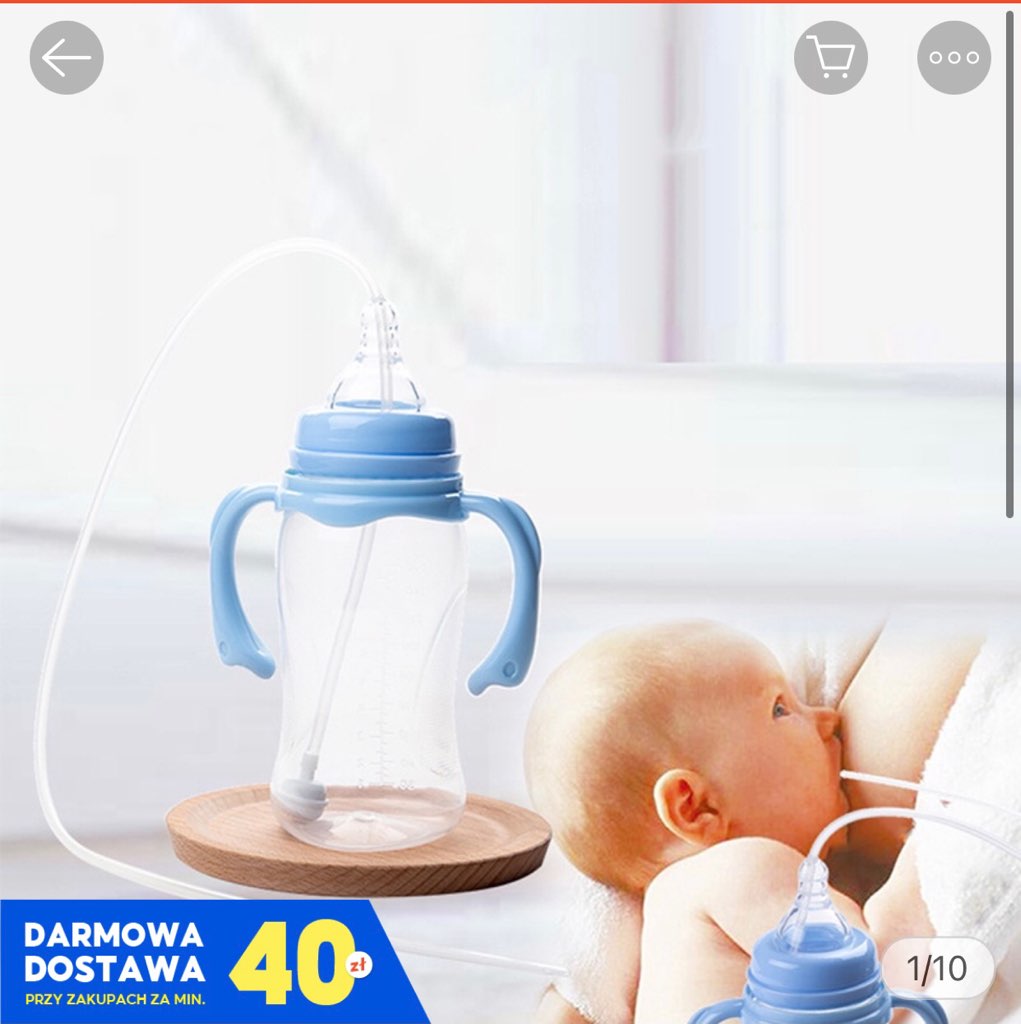
Task: Go back using the arrow button
Action: point(67,58)
